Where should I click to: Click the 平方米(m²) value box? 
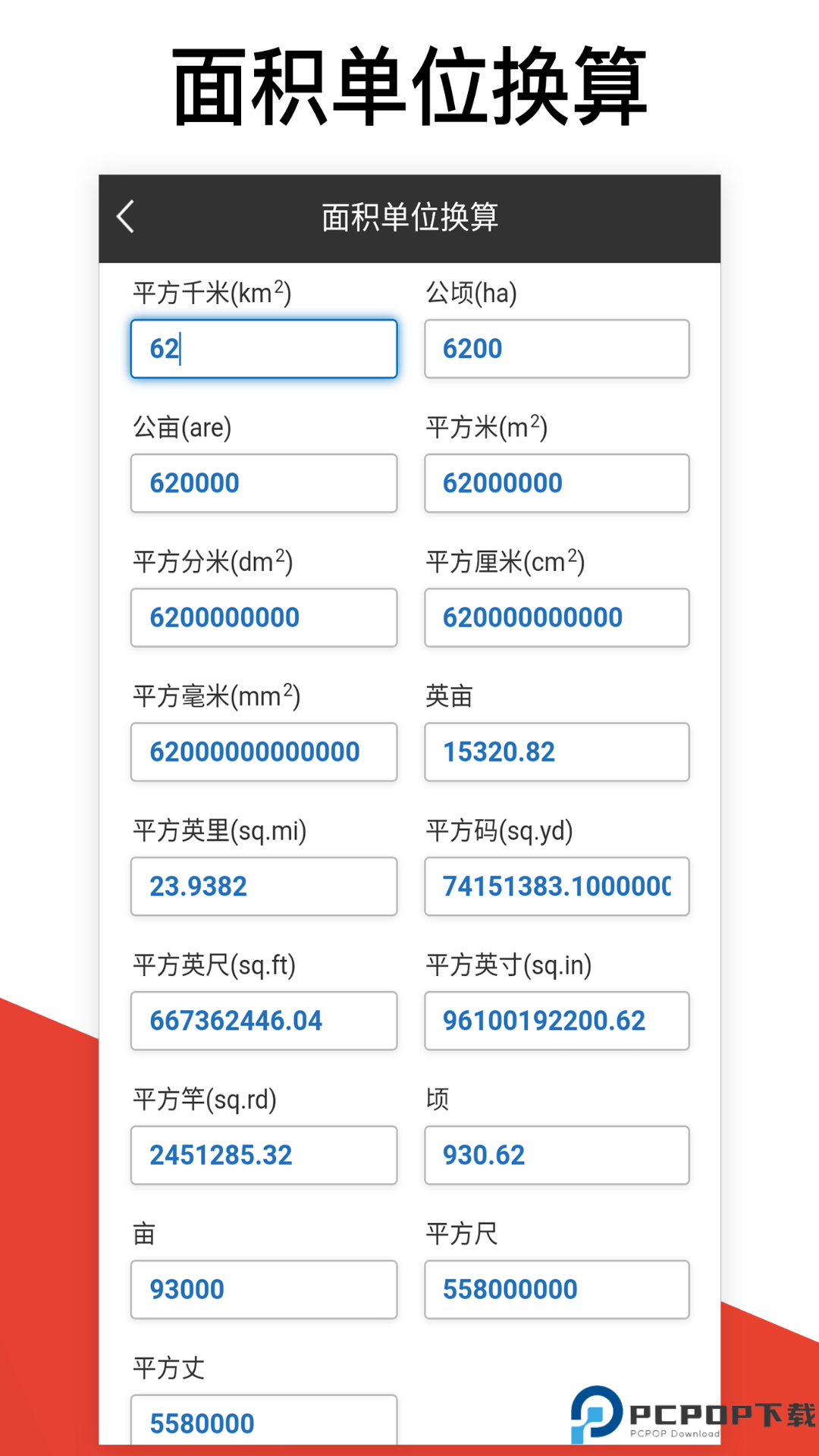(x=556, y=483)
